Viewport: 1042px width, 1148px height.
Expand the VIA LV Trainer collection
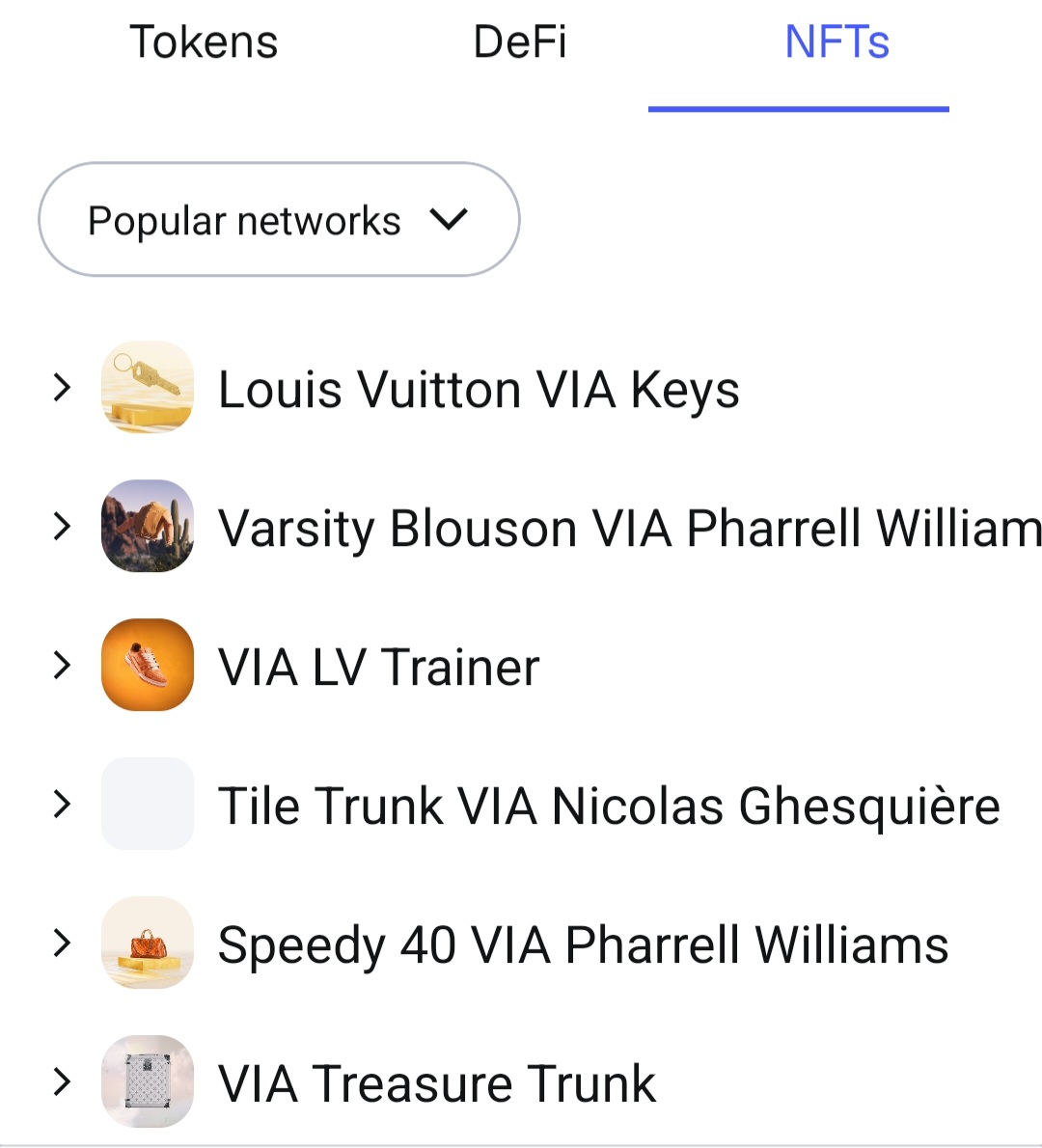click(63, 666)
